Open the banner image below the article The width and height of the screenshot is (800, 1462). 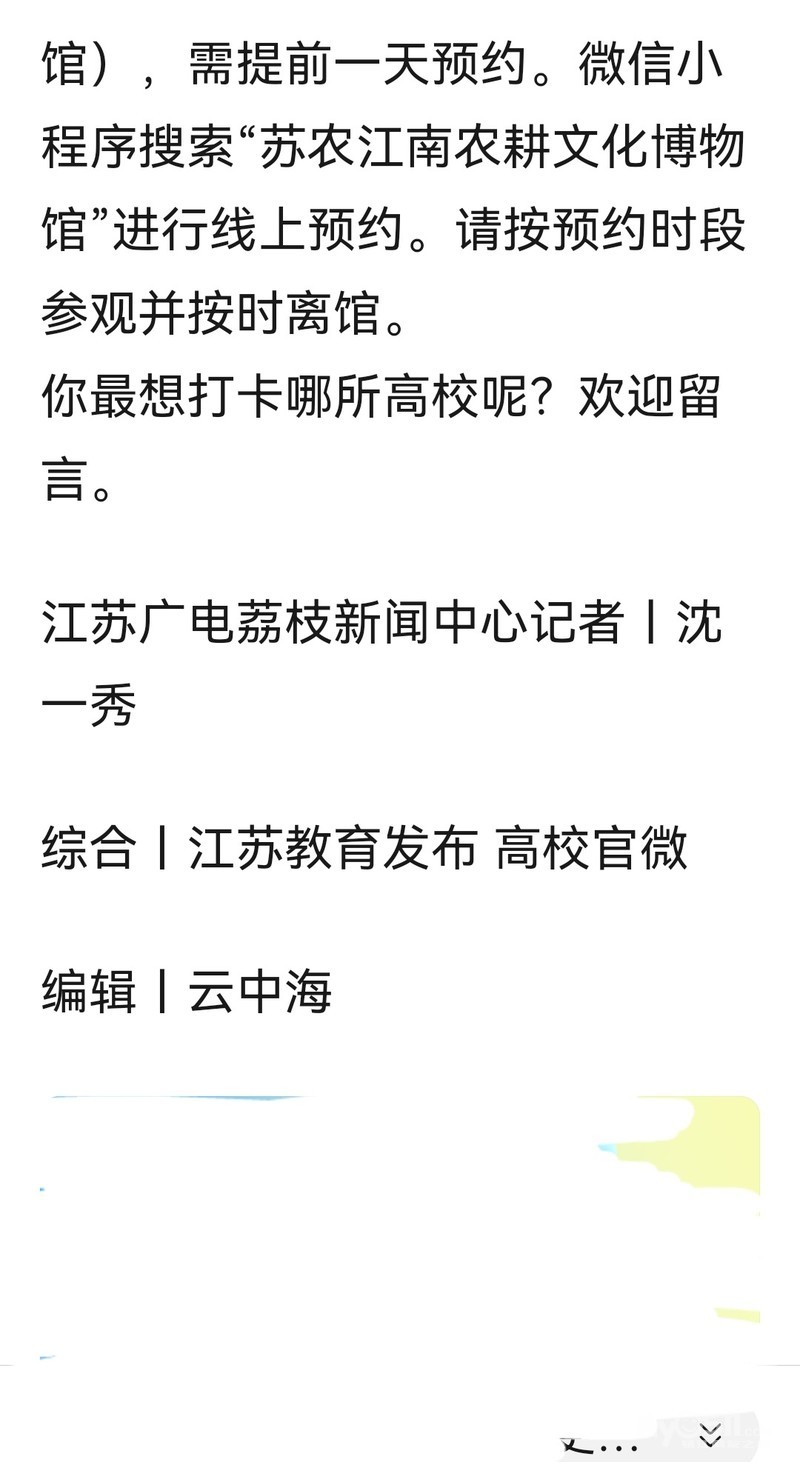pyautogui.click(x=400, y=1228)
